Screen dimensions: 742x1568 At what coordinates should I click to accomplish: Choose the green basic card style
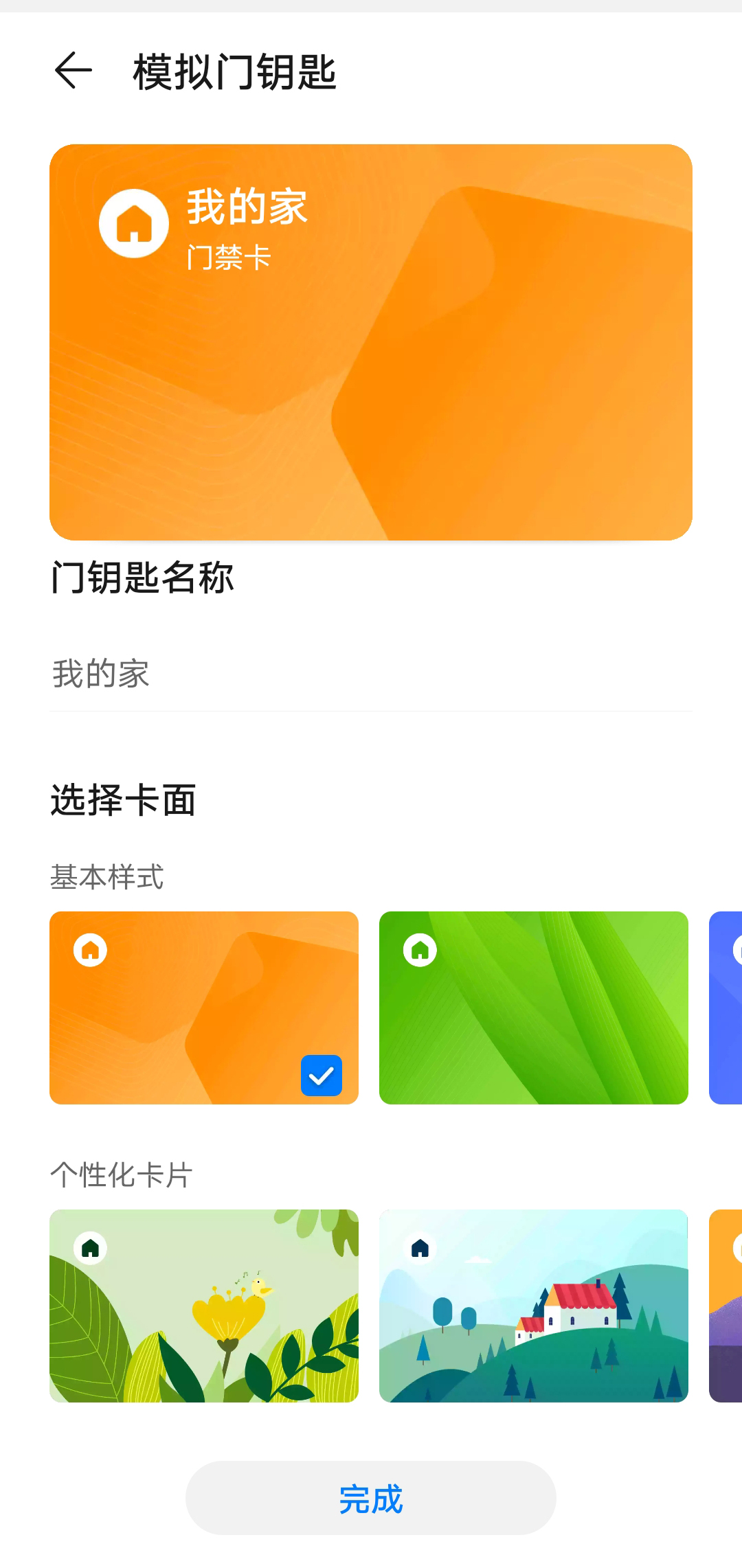click(x=533, y=1008)
